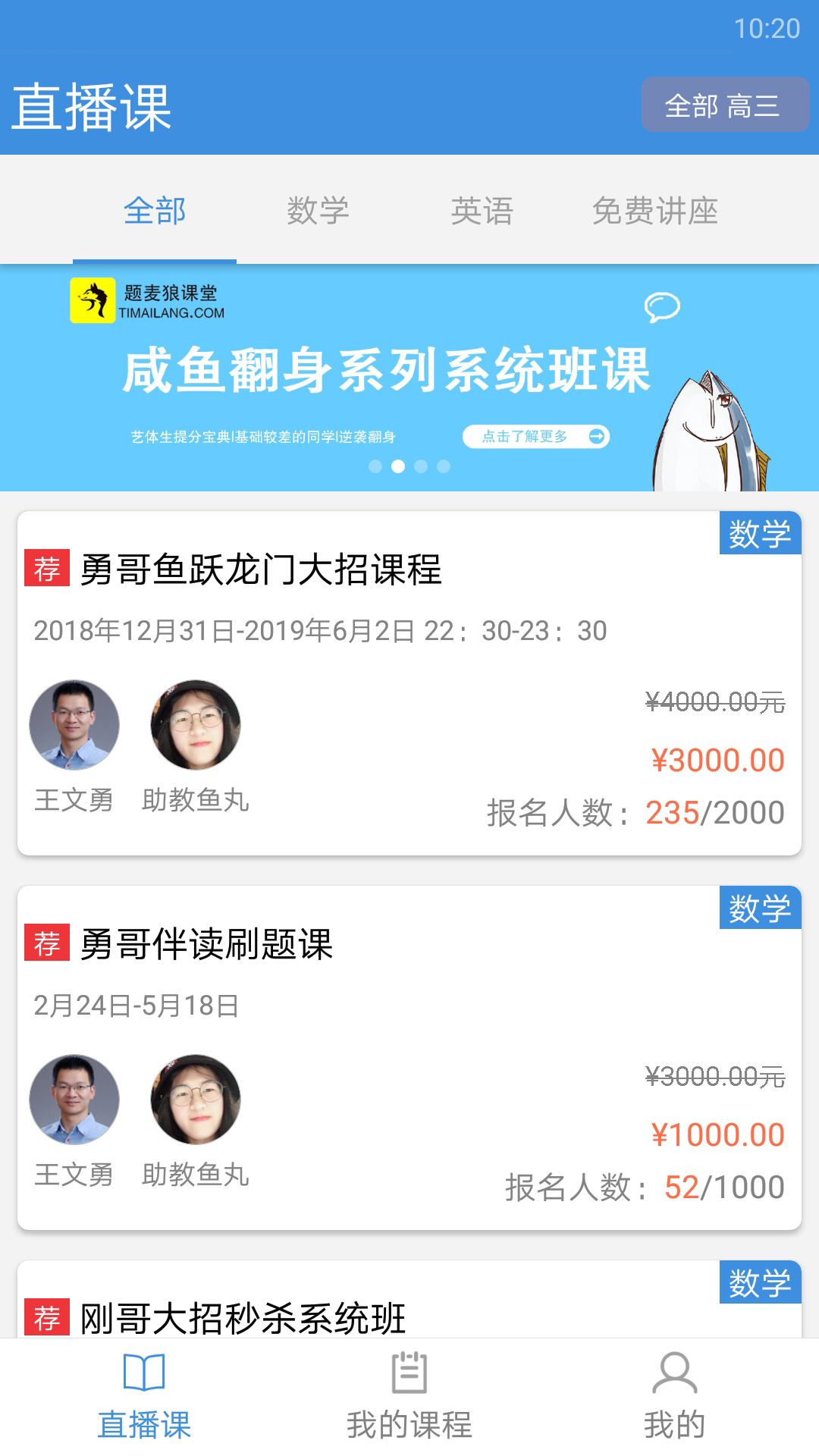Go to 我的课程 in bottom navigation
This screenshot has height=1456, width=819.
tap(409, 1397)
